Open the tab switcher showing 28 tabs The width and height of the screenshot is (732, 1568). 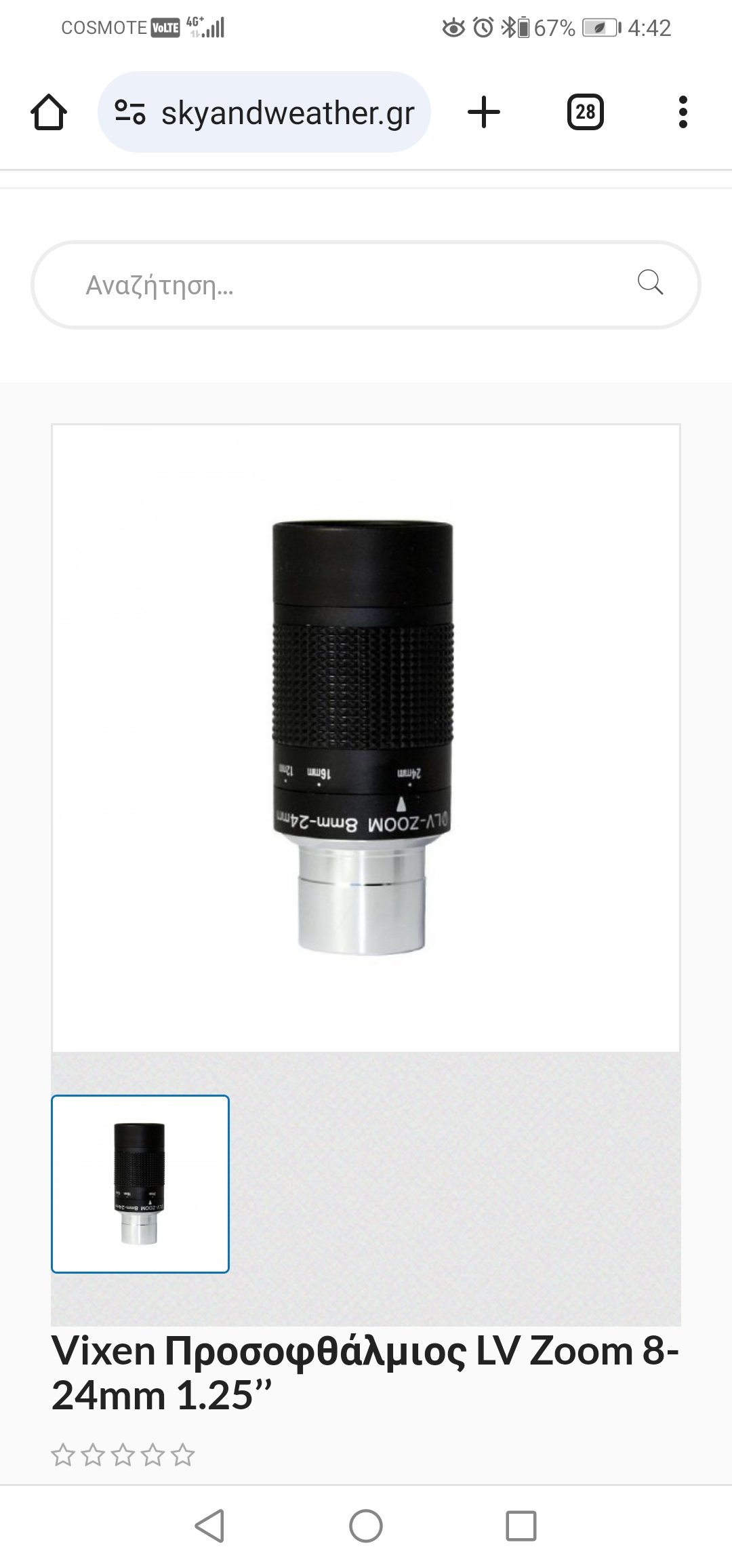(x=586, y=112)
